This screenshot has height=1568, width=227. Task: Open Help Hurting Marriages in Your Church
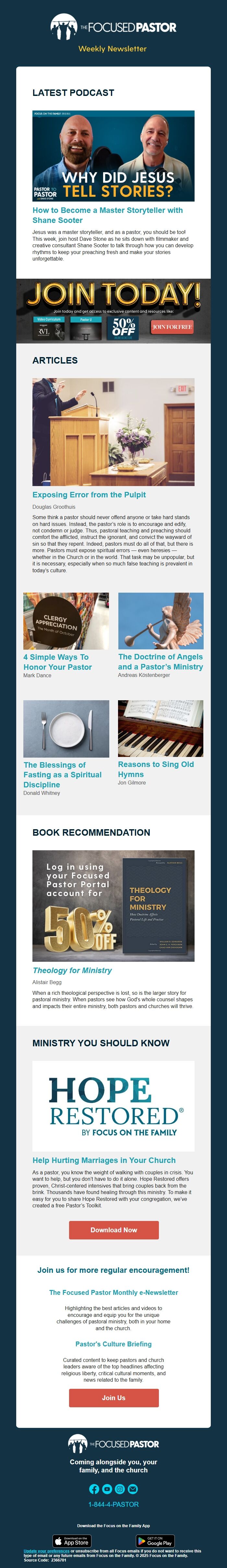coord(104,1160)
